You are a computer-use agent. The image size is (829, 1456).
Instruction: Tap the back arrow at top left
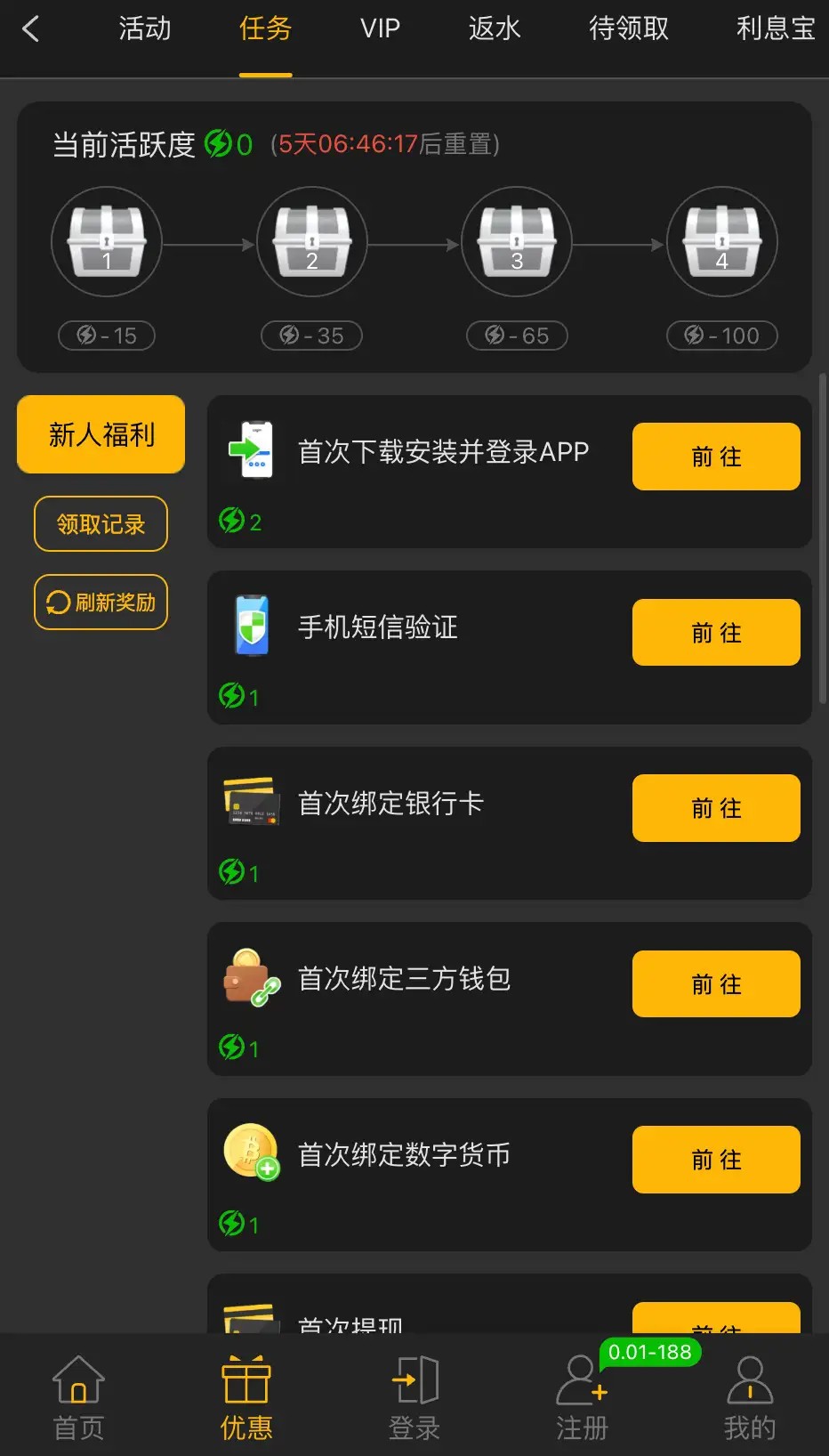click(31, 29)
